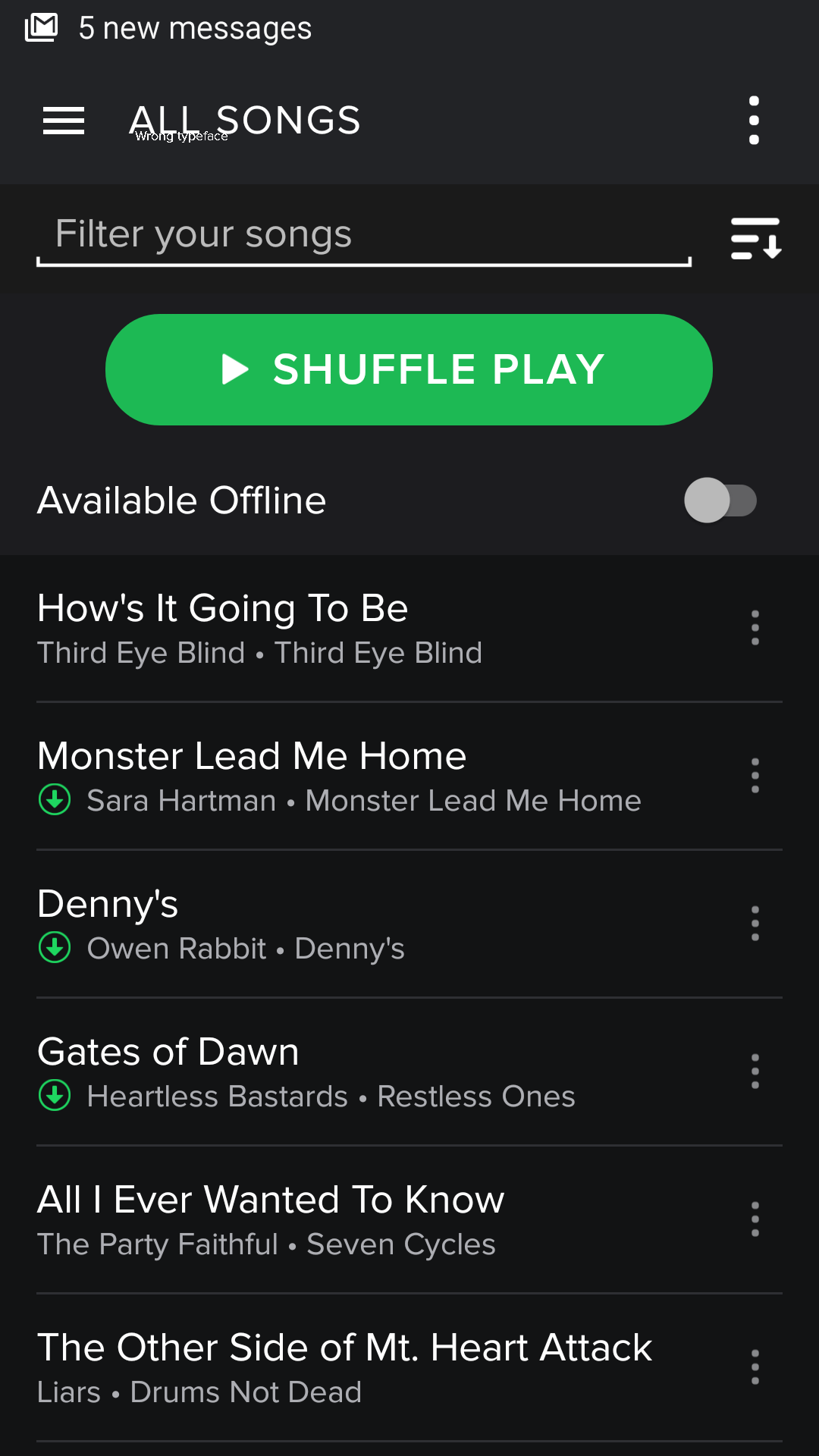Open options for All I Ever Wanted To Know
The width and height of the screenshot is (819, 1456).
(x=755, y=1219)
